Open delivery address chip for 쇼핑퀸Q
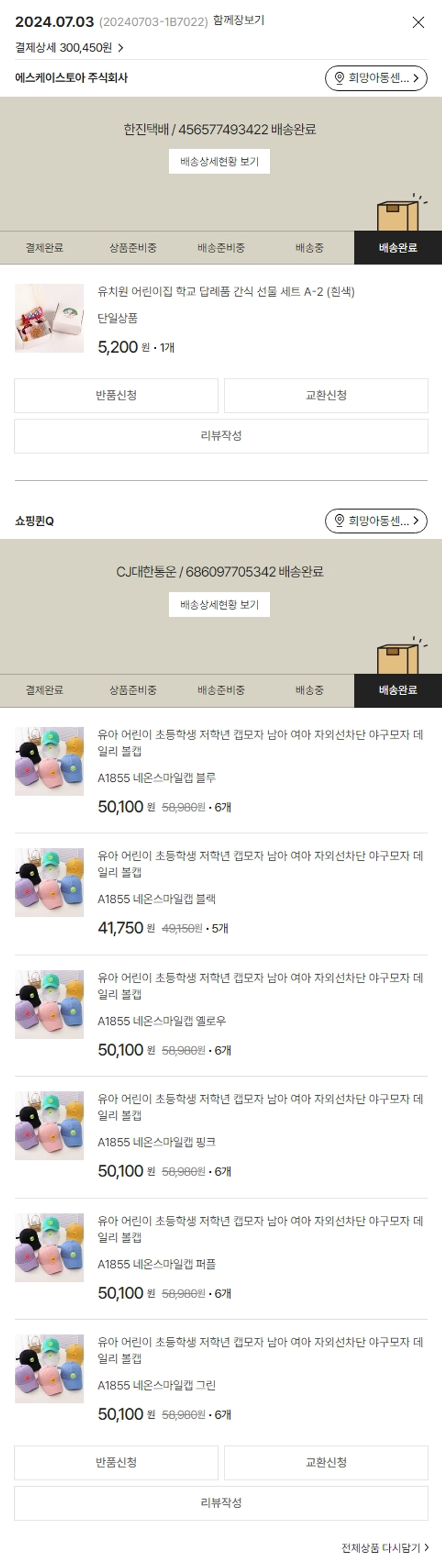The image size is (442, 1568). (x=376, y=521)
